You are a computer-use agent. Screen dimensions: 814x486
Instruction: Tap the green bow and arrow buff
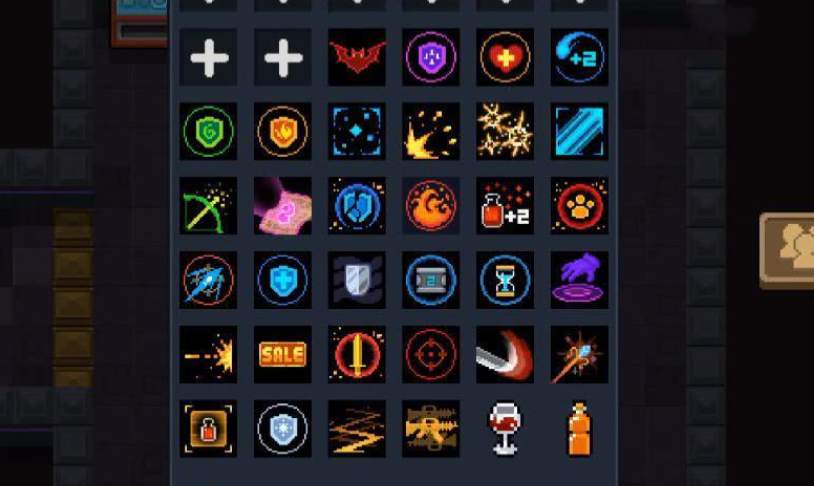pos(209,205)
